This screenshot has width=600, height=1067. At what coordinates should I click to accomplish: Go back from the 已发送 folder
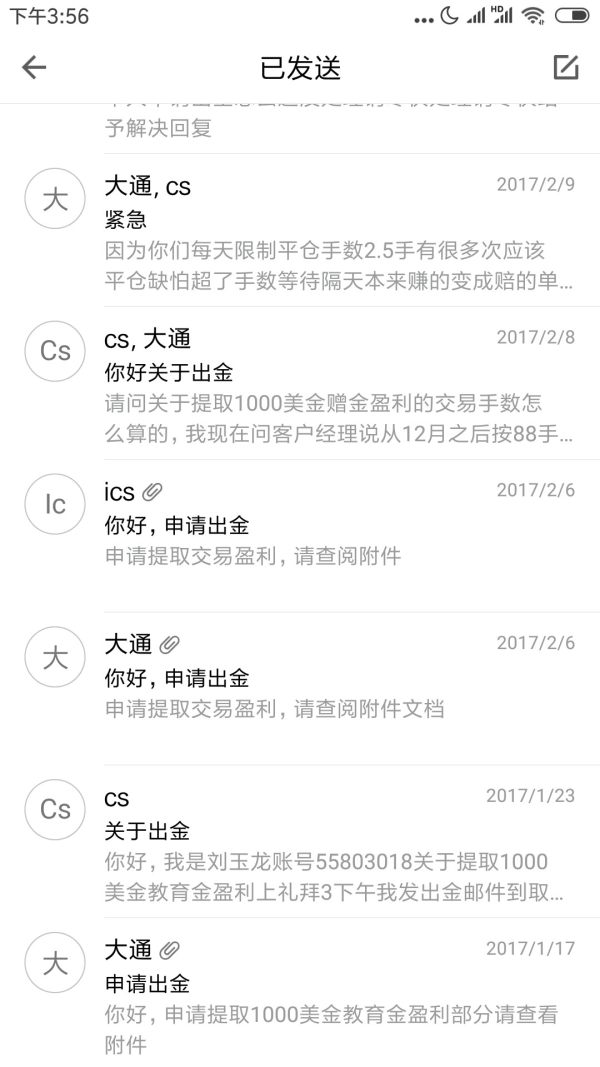[x=34, y=67]
